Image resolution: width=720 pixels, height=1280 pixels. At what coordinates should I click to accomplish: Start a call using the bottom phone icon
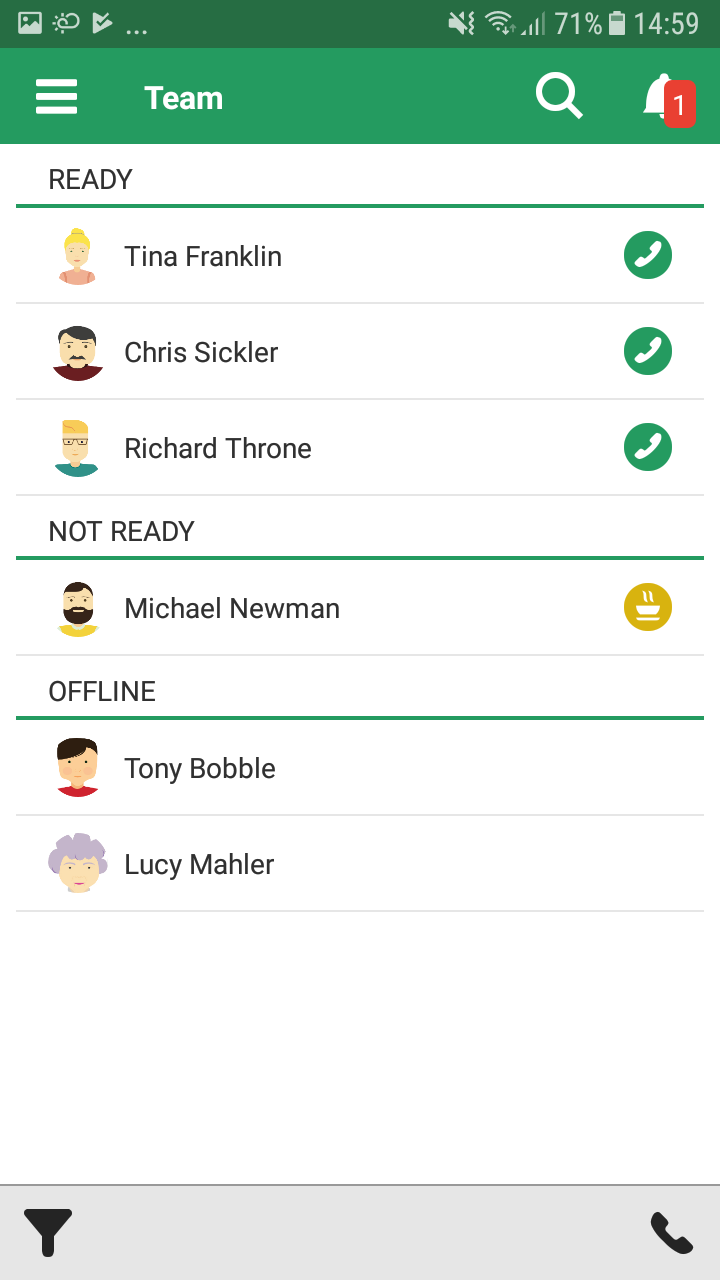click(x=671, y=1232)
